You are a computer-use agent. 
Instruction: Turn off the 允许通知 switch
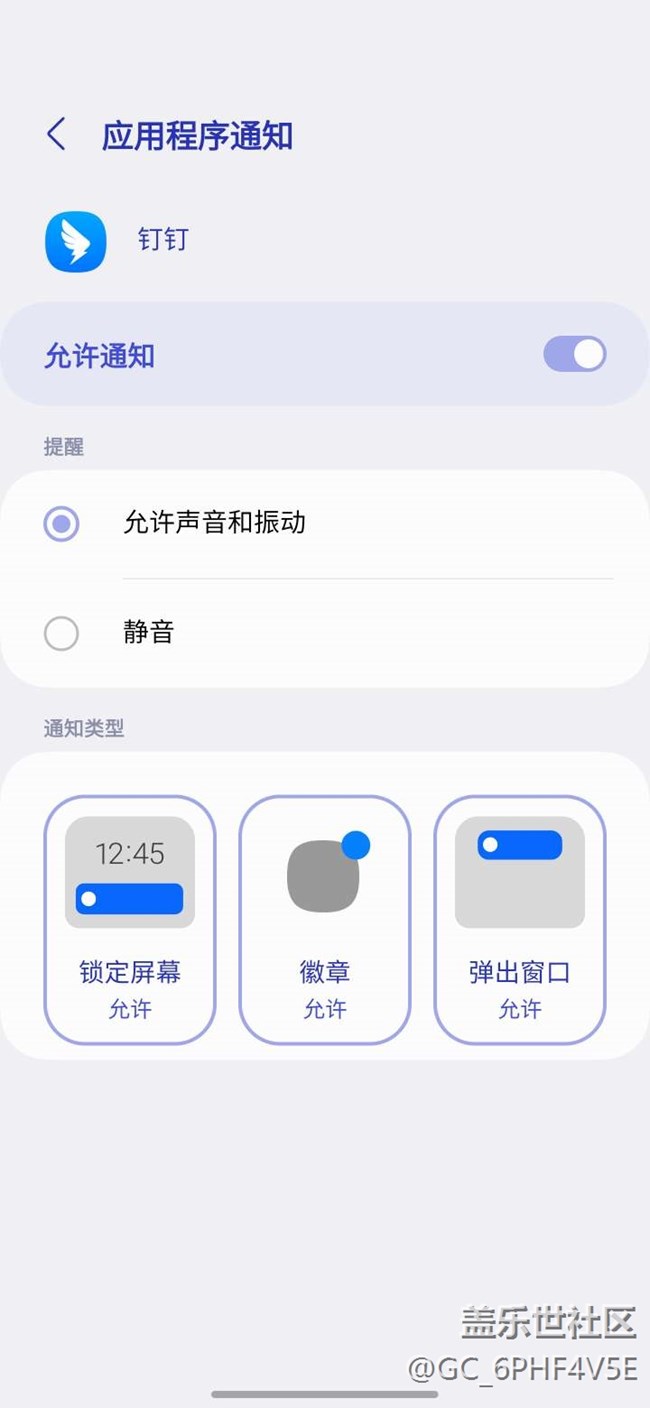point(574,354)
